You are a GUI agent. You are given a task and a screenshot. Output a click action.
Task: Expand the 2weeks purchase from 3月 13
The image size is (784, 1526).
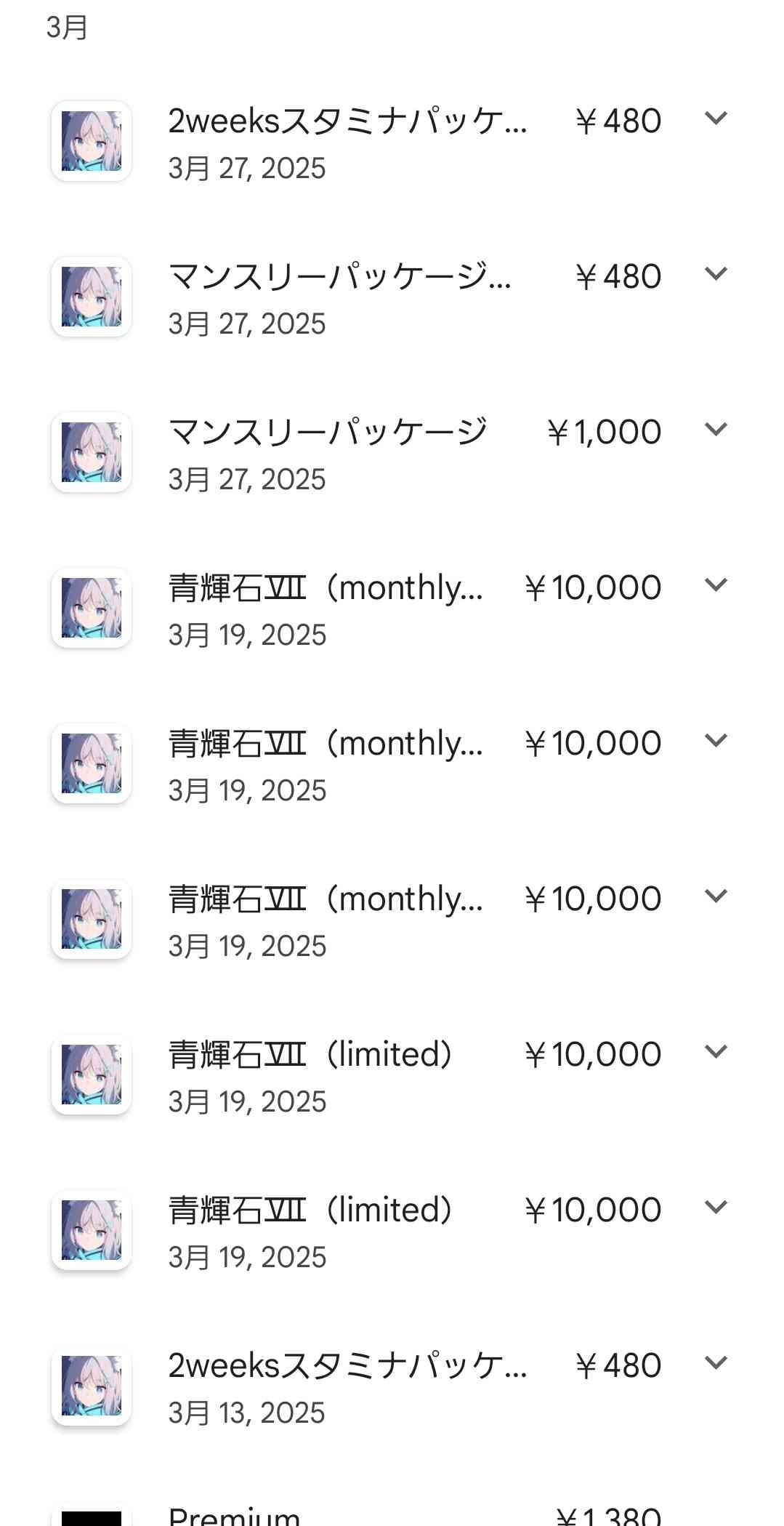pos(716,1363)
